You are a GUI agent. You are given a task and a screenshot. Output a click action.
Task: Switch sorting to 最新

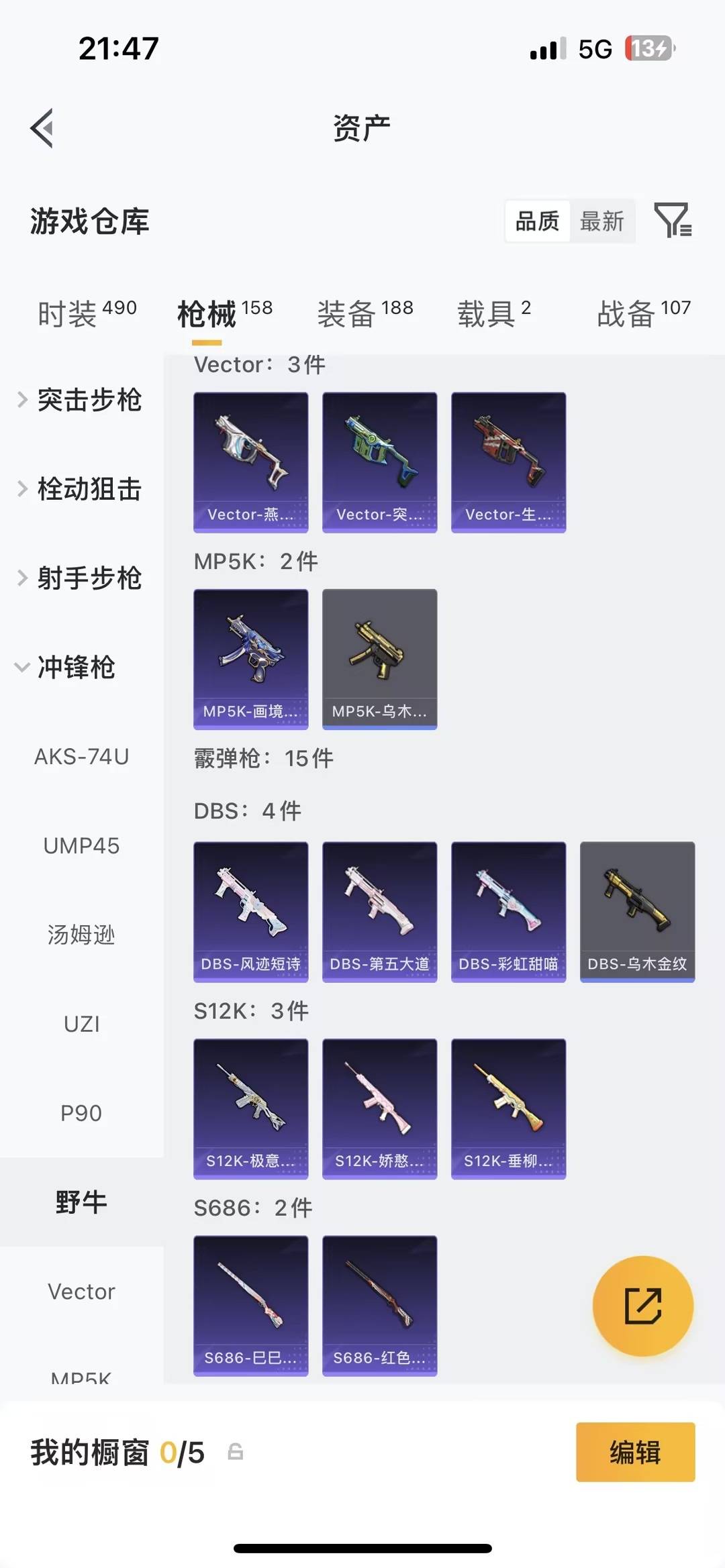(x=603, y=221)
